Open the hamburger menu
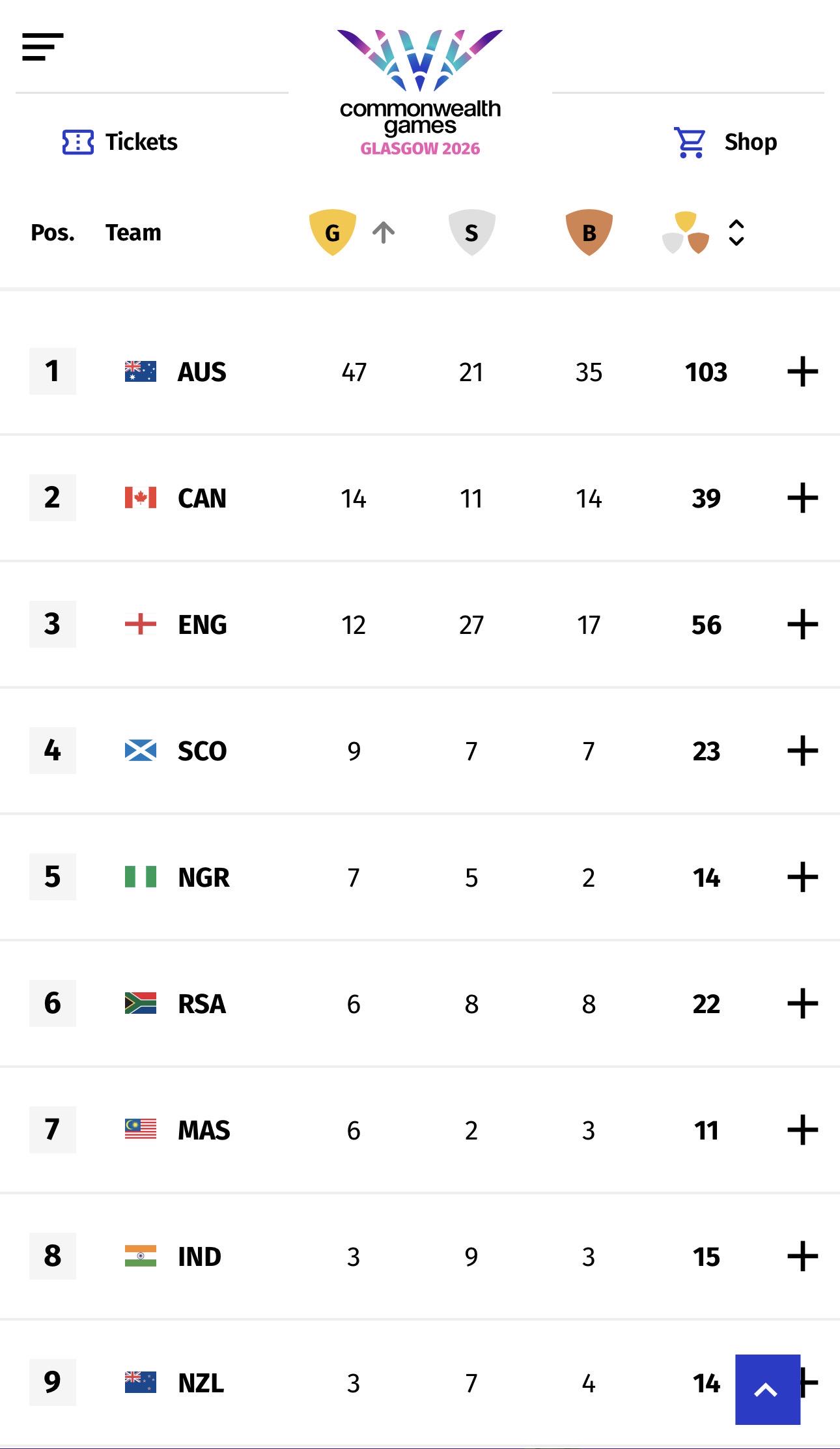This screenshot has width=840, height=1449. click(42, 47)
